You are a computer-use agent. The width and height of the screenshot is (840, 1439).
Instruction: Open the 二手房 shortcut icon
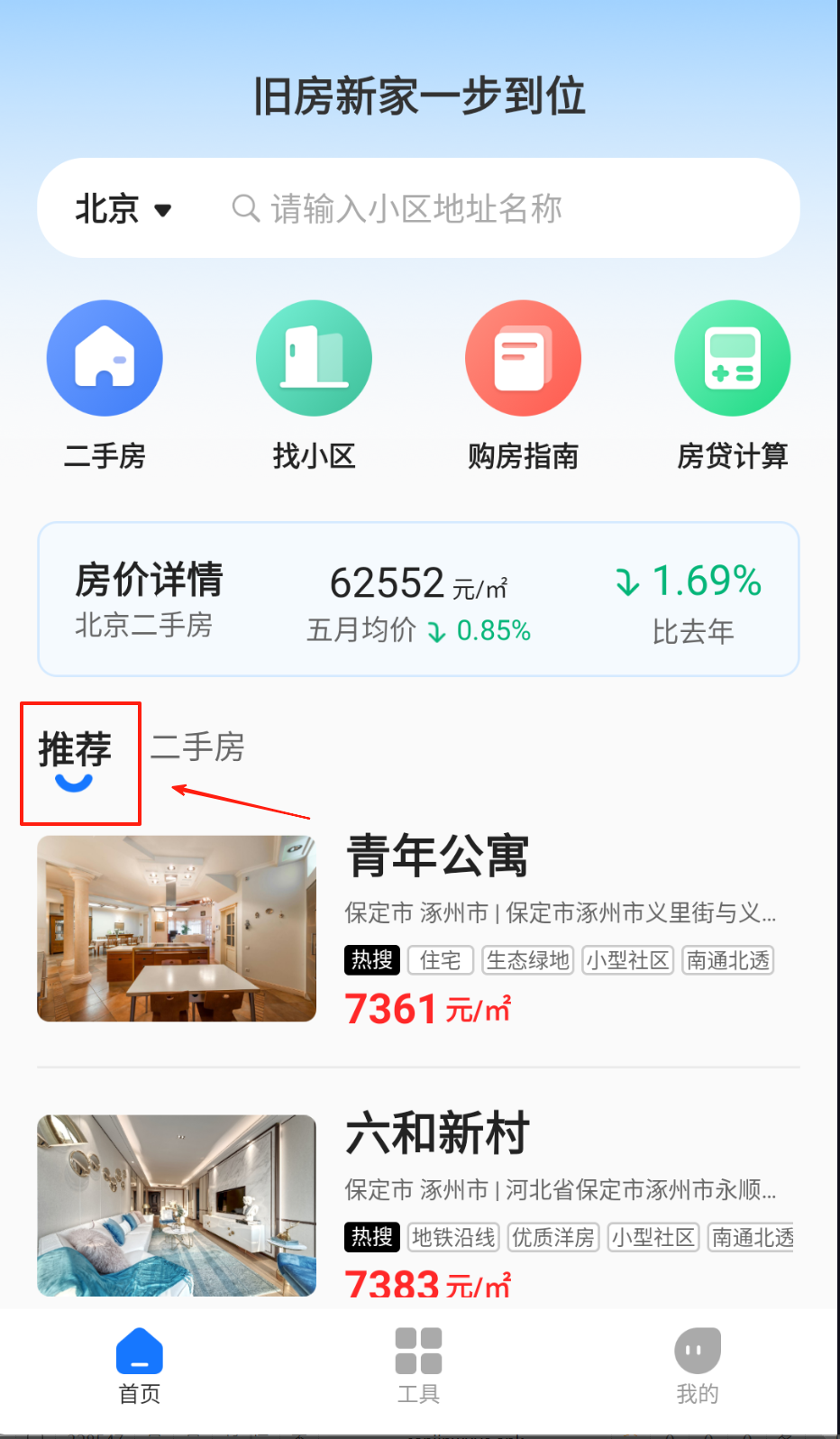click(x=105, y=359)
